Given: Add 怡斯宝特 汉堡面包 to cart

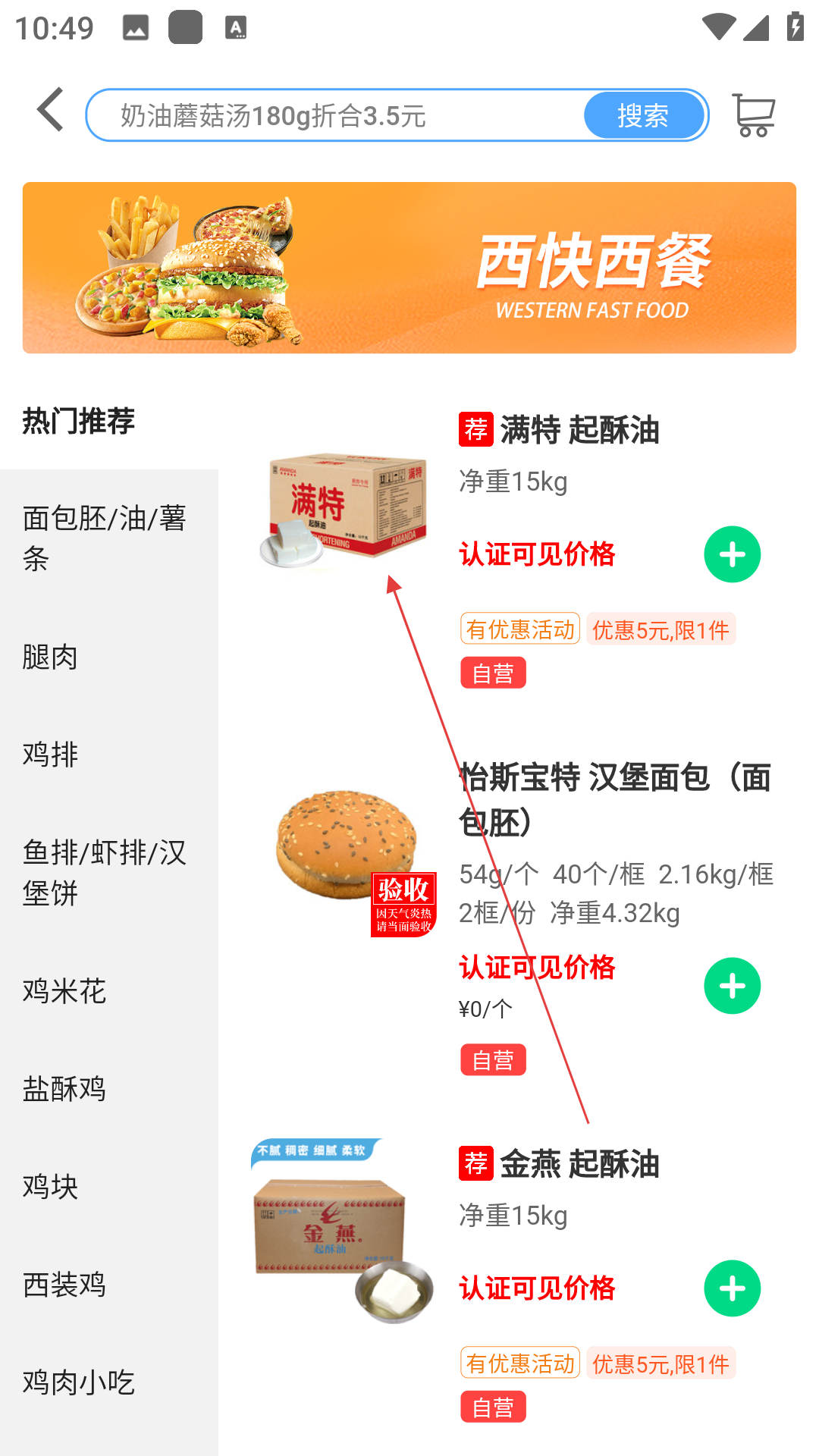Looking at the screenshot, I should 733,986.
